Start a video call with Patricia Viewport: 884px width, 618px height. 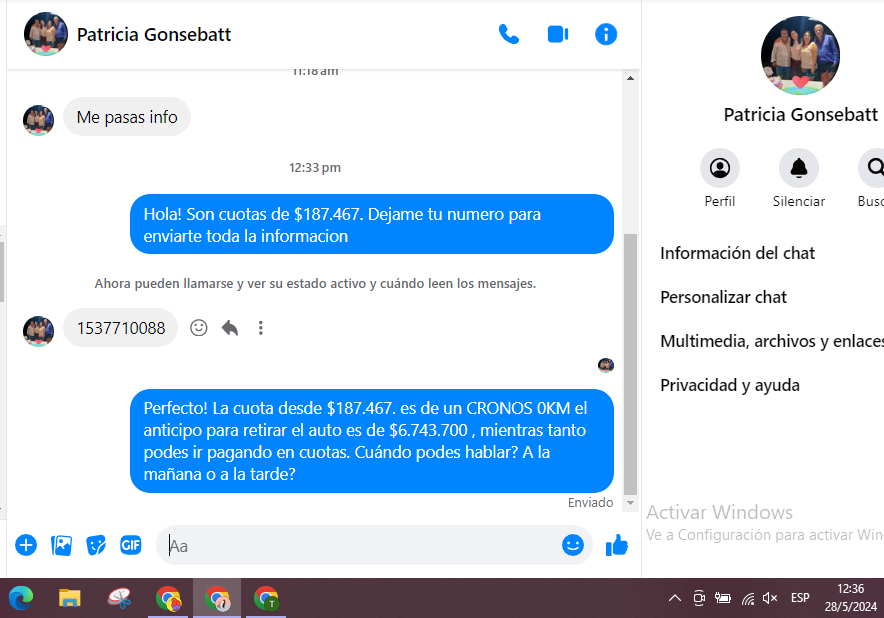coord(557,34)
